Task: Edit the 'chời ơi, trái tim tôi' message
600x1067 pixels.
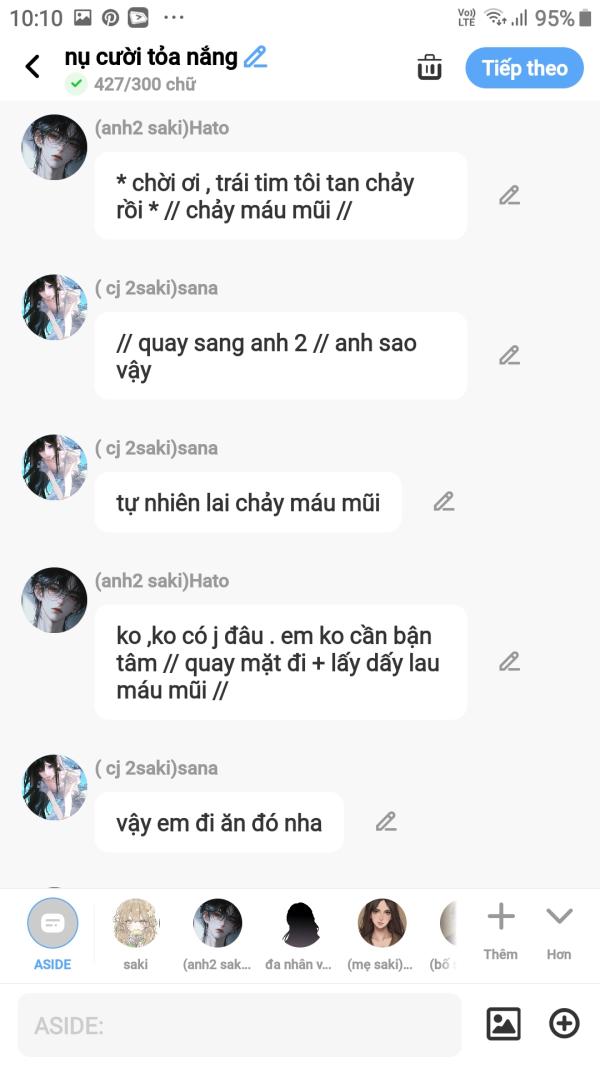Action: tap(509, 195)
